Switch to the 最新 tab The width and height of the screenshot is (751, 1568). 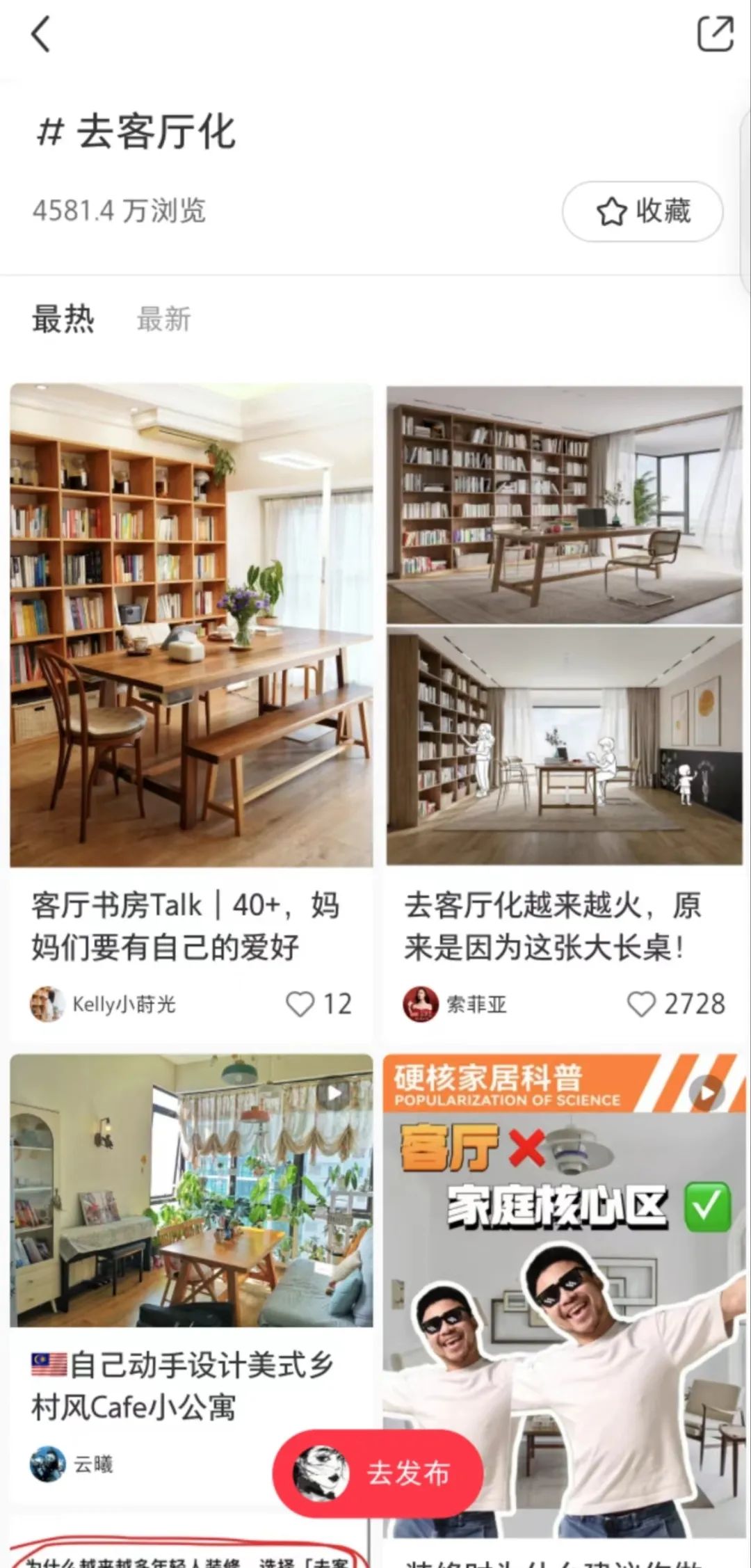click(x=163, y=319)
